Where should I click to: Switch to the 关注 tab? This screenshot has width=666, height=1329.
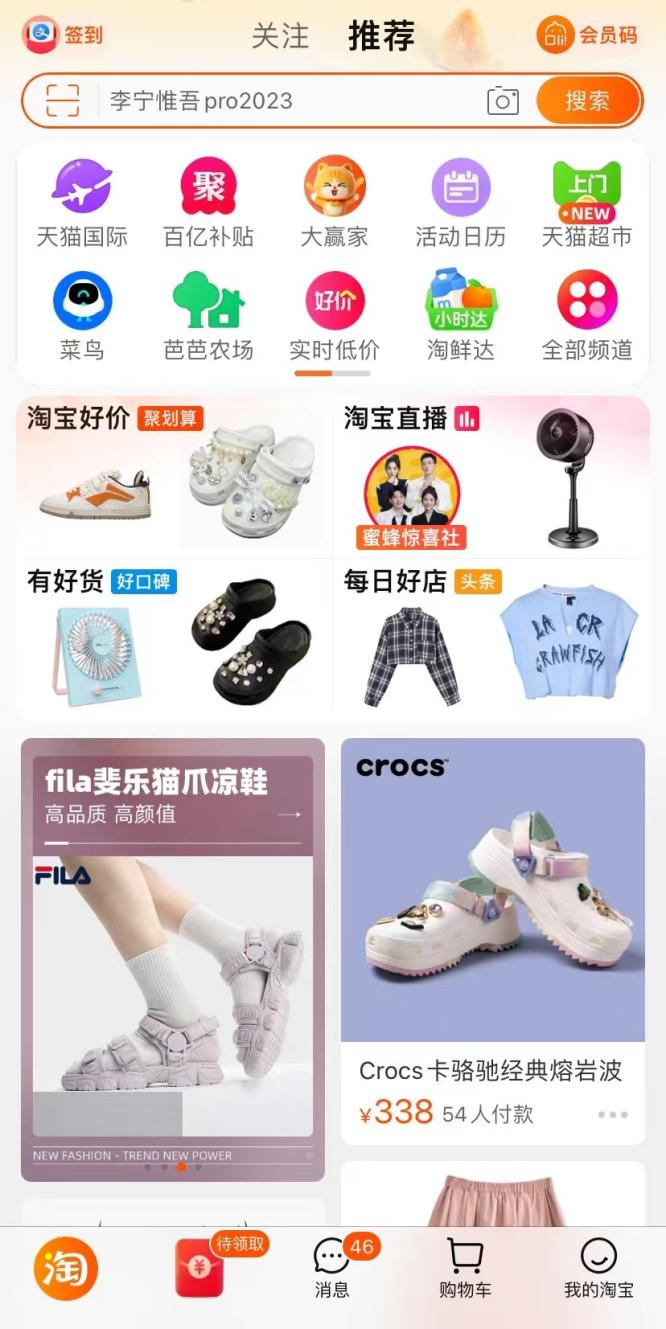click(280, 37)
